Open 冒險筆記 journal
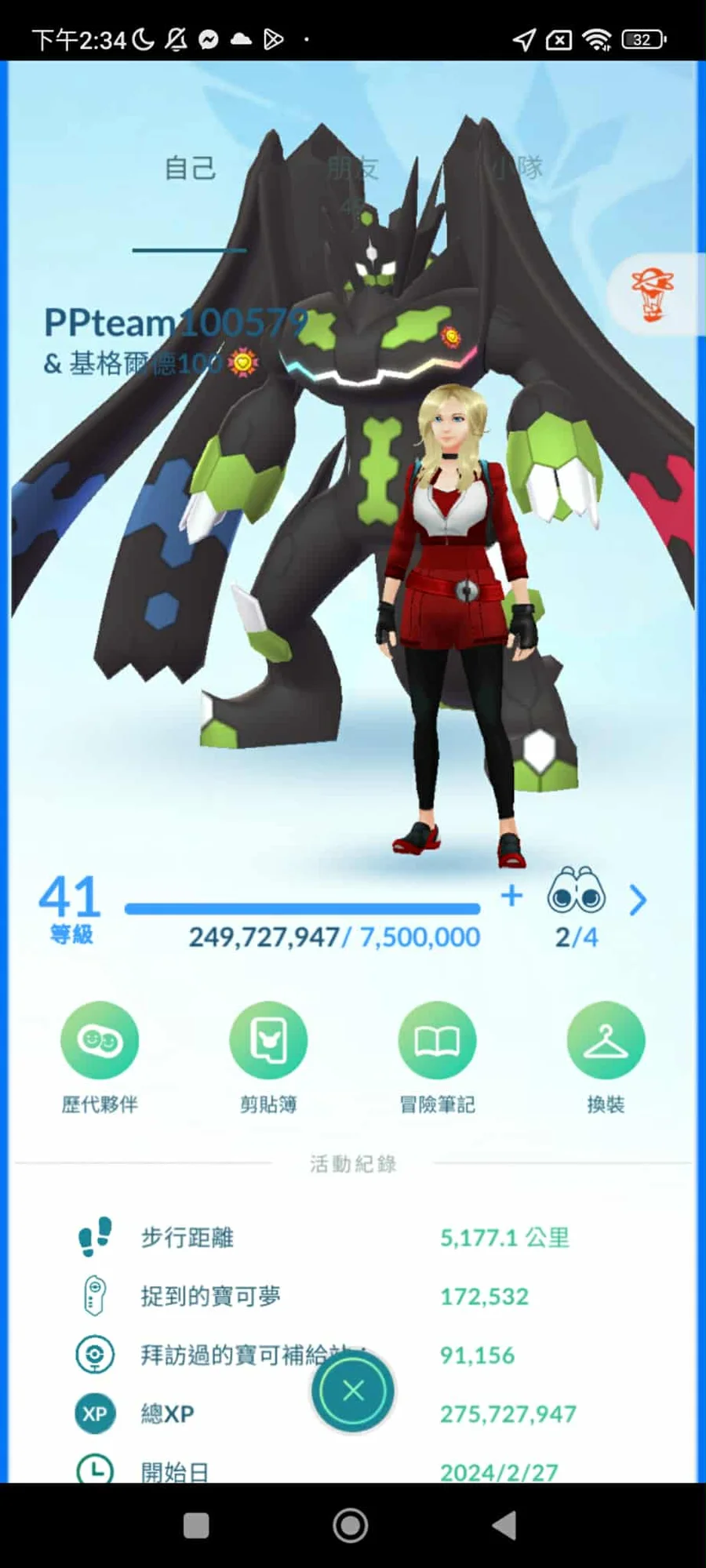This screenshot has height=1568, width=706. [x=437, y=1040]
